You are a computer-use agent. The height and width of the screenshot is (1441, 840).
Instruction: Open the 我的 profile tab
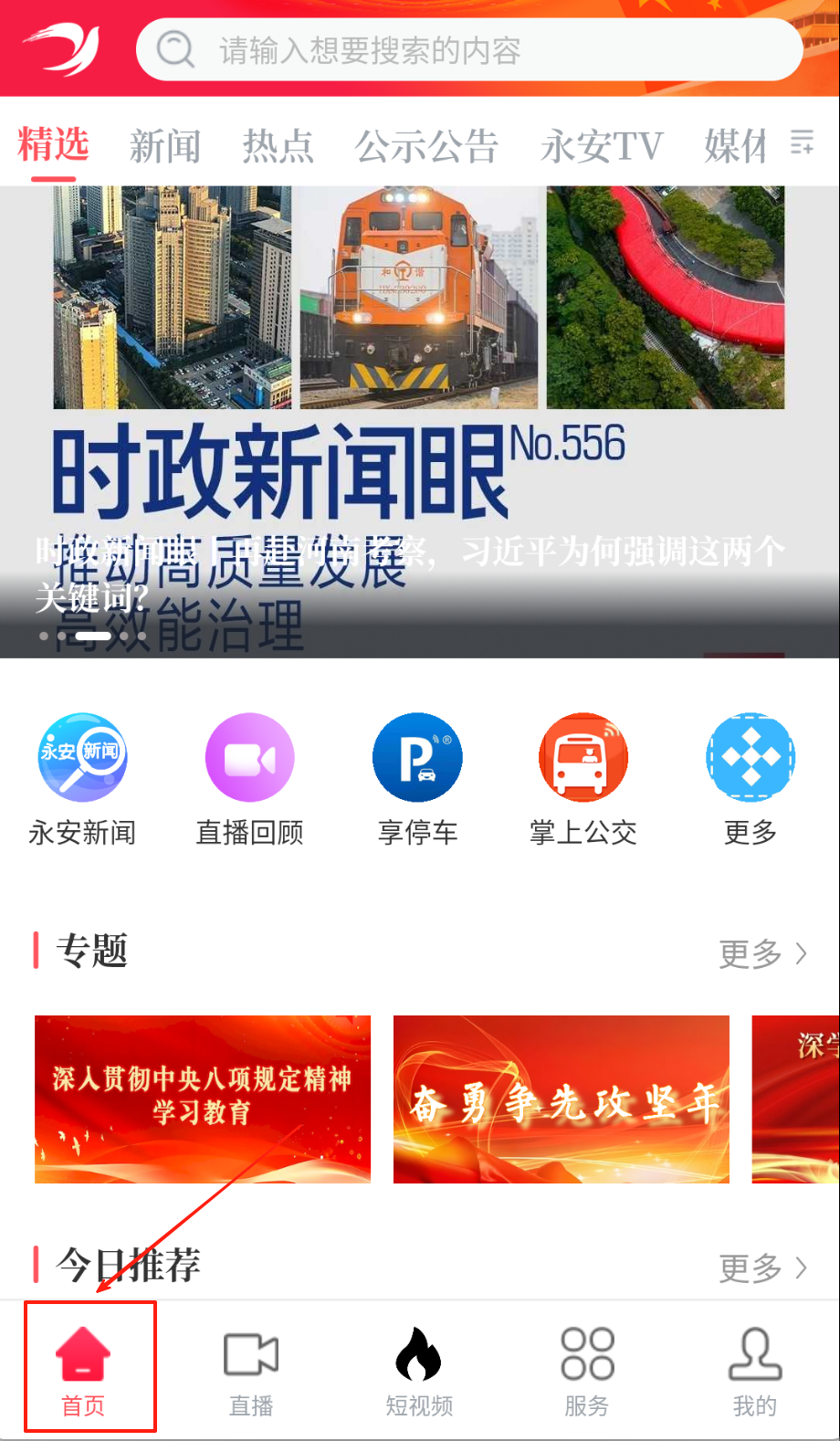tap(754, 1368)
